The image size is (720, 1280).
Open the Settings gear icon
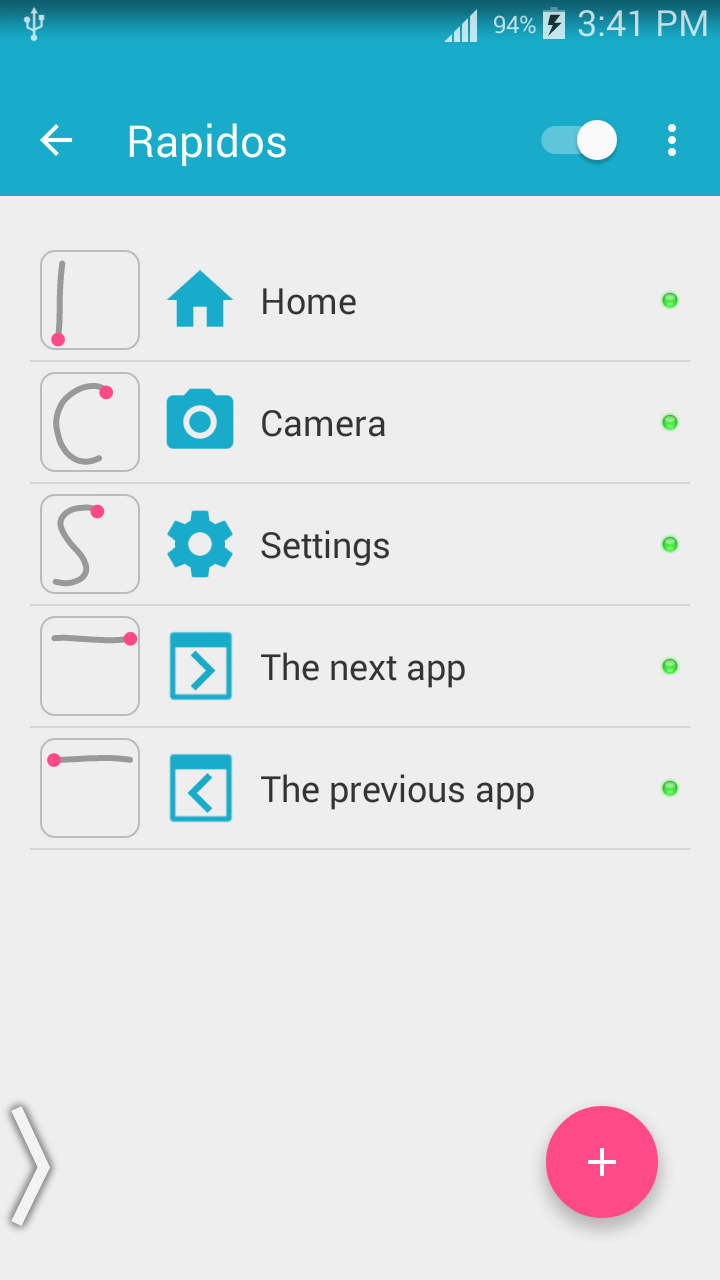click(x=200, y=544)
